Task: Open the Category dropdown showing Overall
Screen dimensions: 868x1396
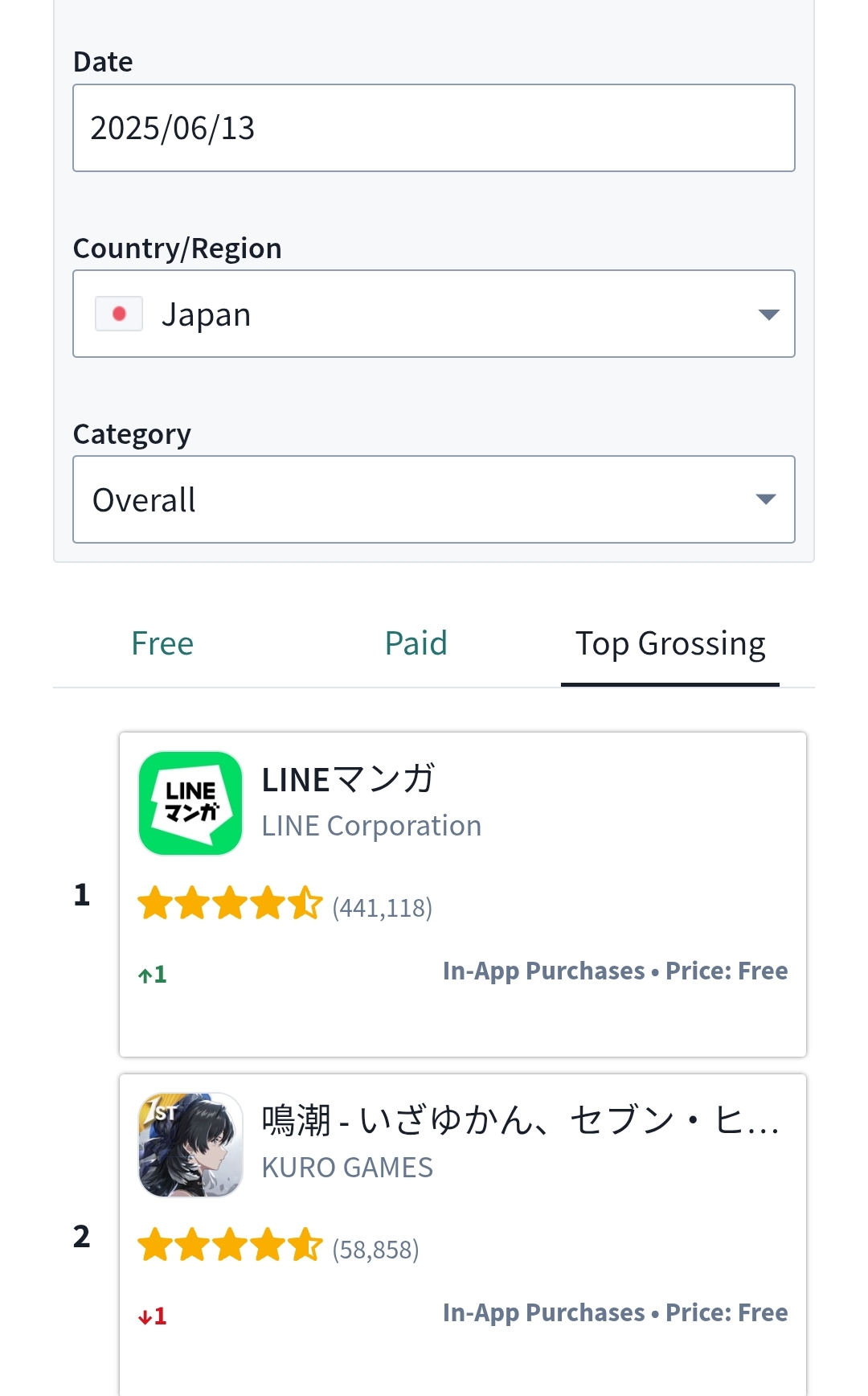Action: point(434,499)
